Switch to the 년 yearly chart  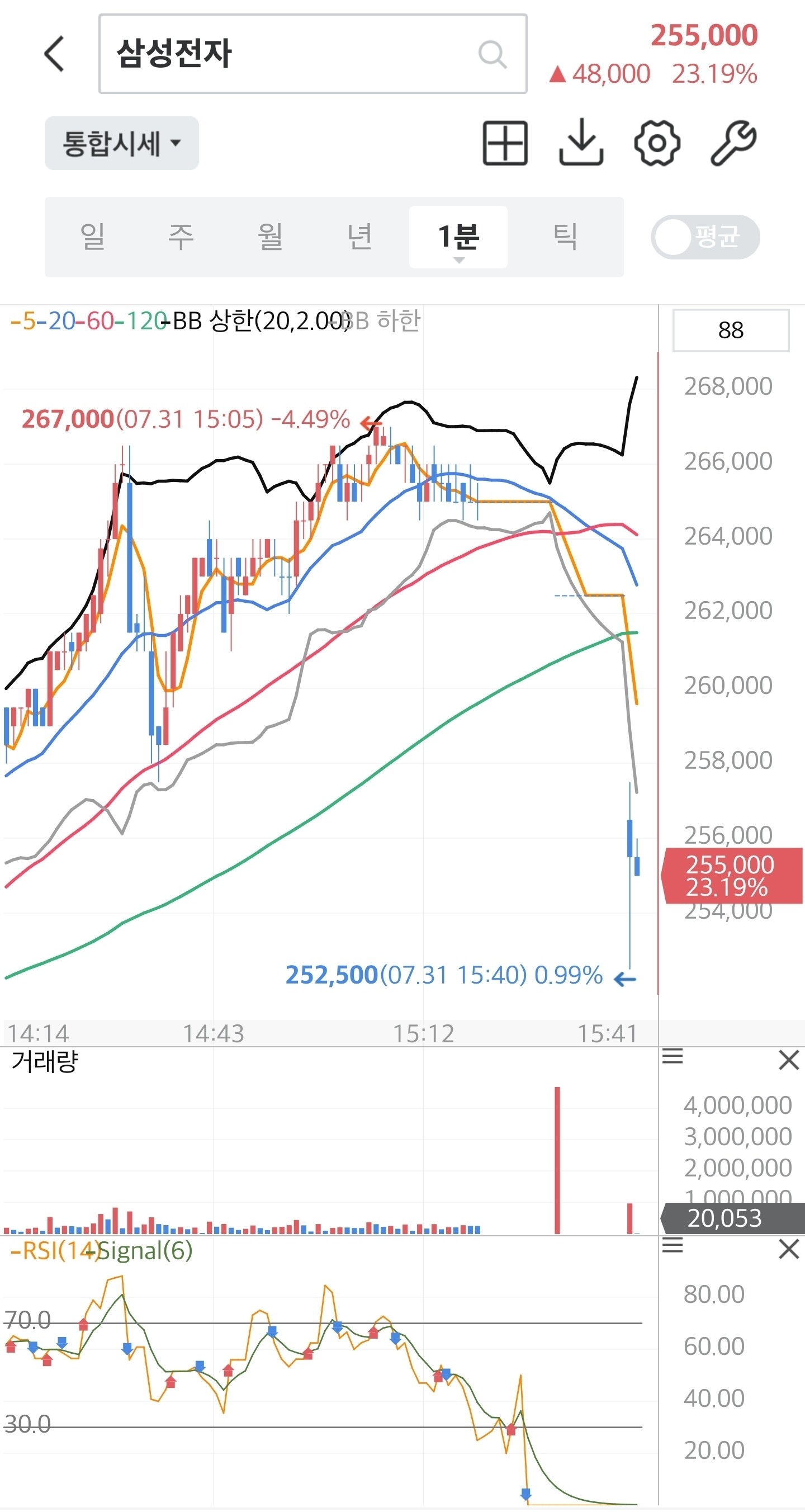pyautogui.click(x=359, y=237)
